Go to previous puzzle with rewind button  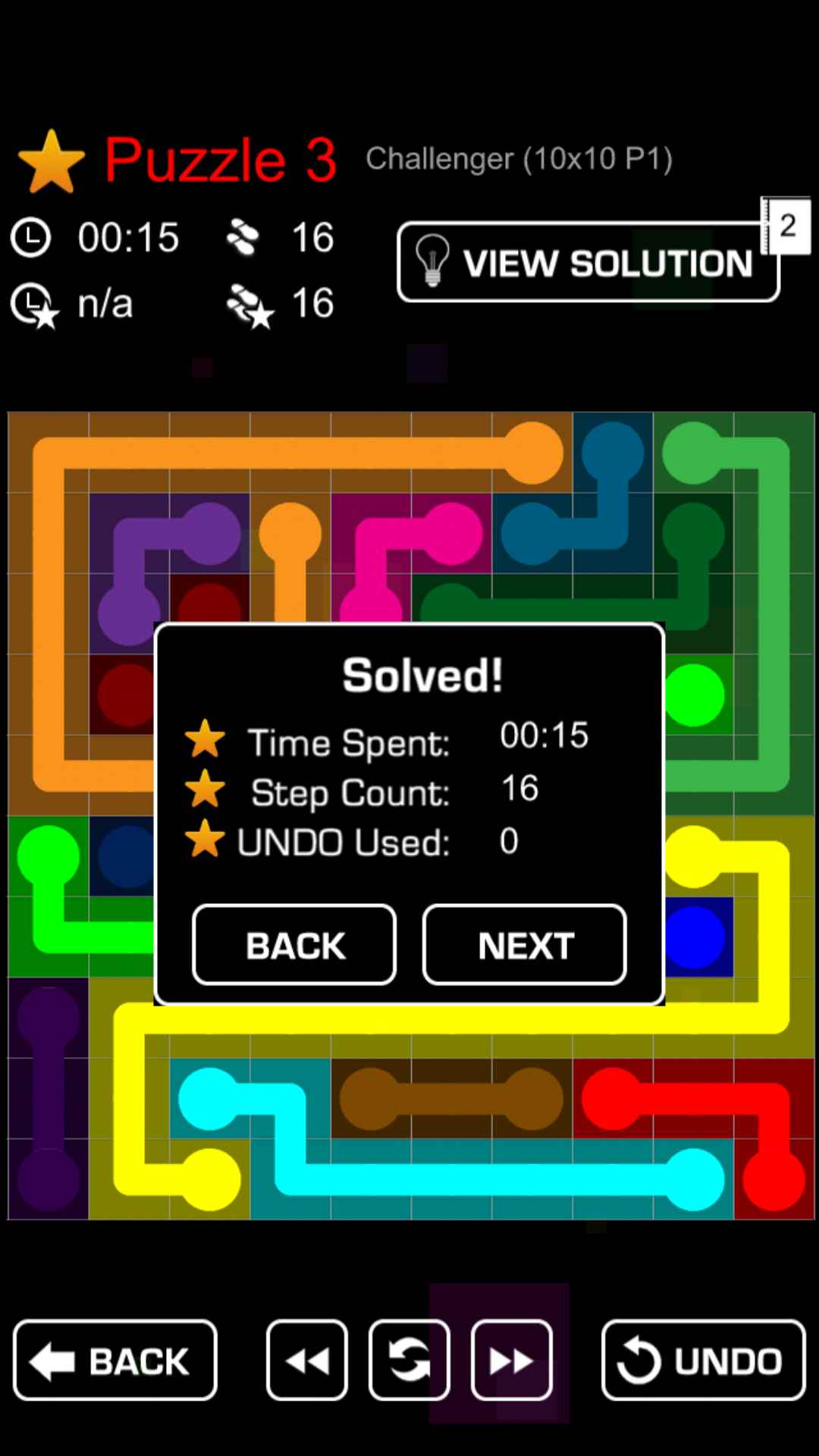[x=307, y=1360]
